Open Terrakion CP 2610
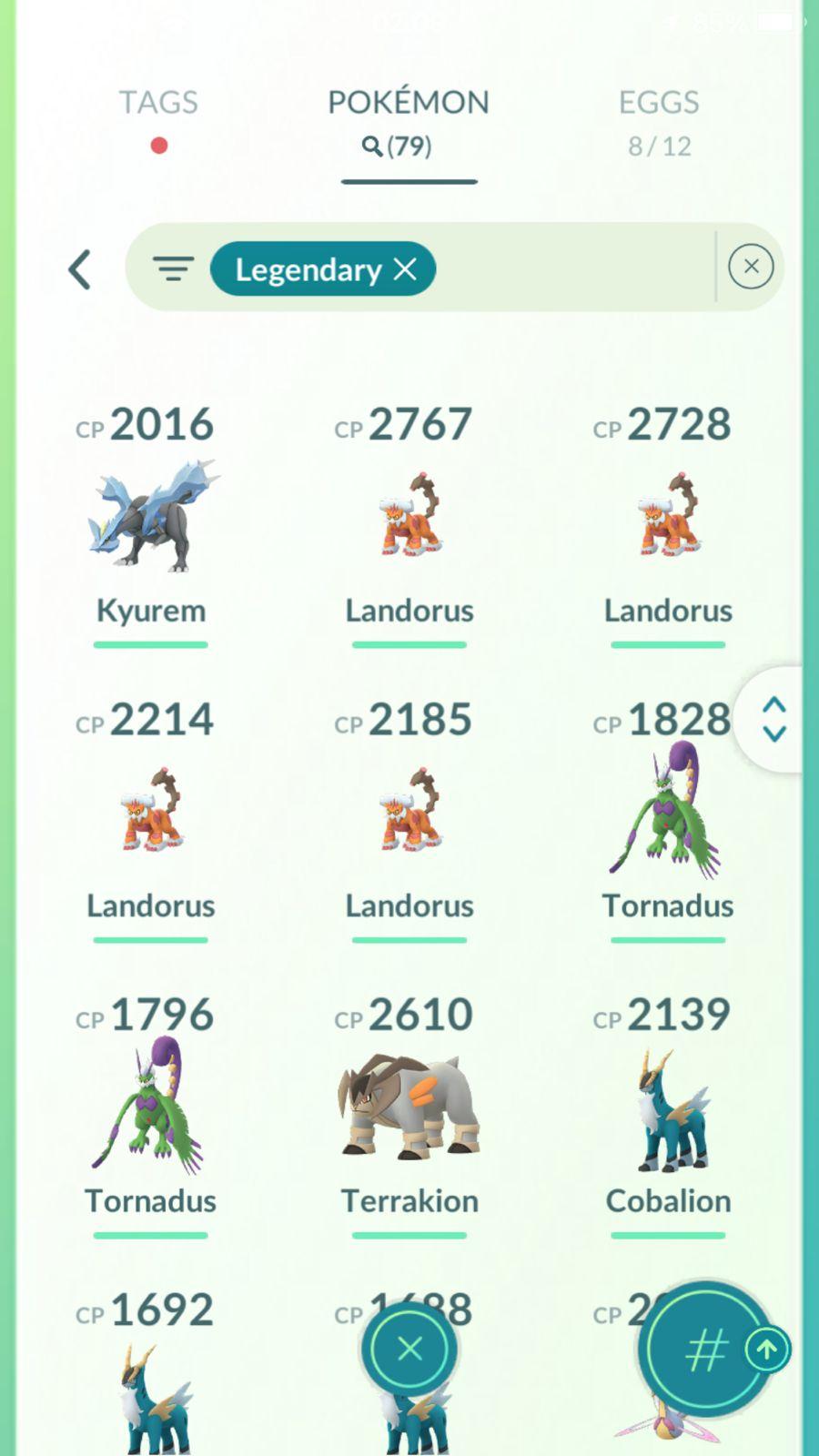Screen dimensions: 819x1456 409,1109
